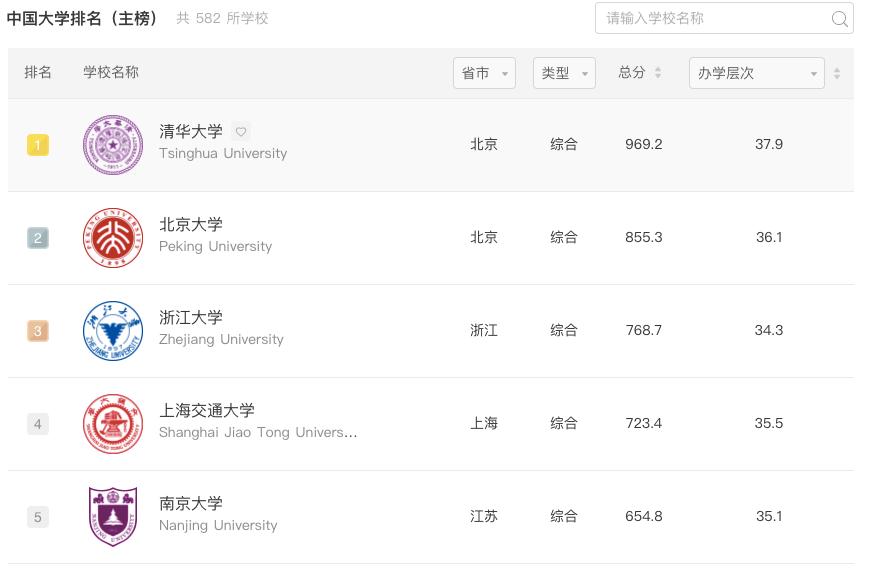Open the 办学层次 indicator dropdown
This screenshot has height=570, width=869.
[756, 73]
